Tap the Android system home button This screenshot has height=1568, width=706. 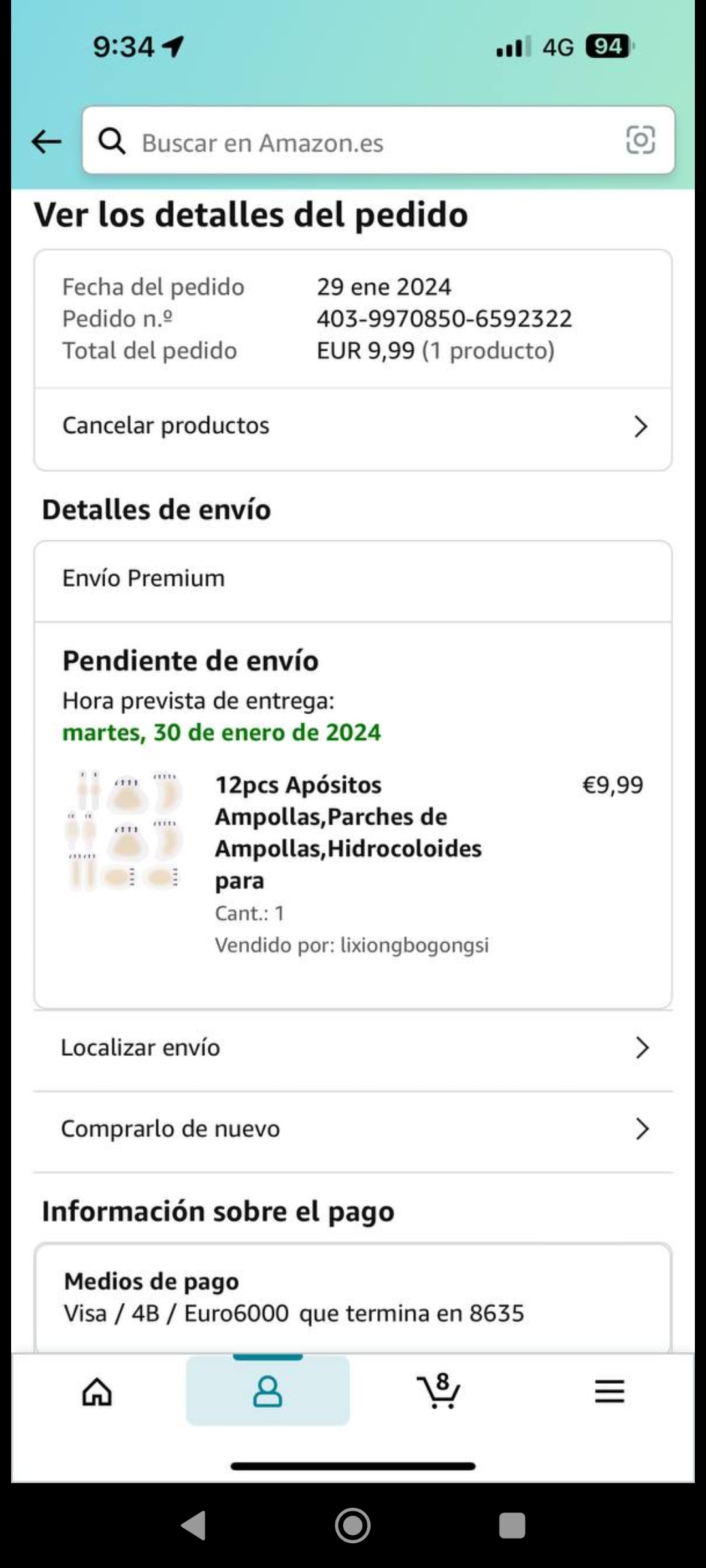coord(353,1526)
